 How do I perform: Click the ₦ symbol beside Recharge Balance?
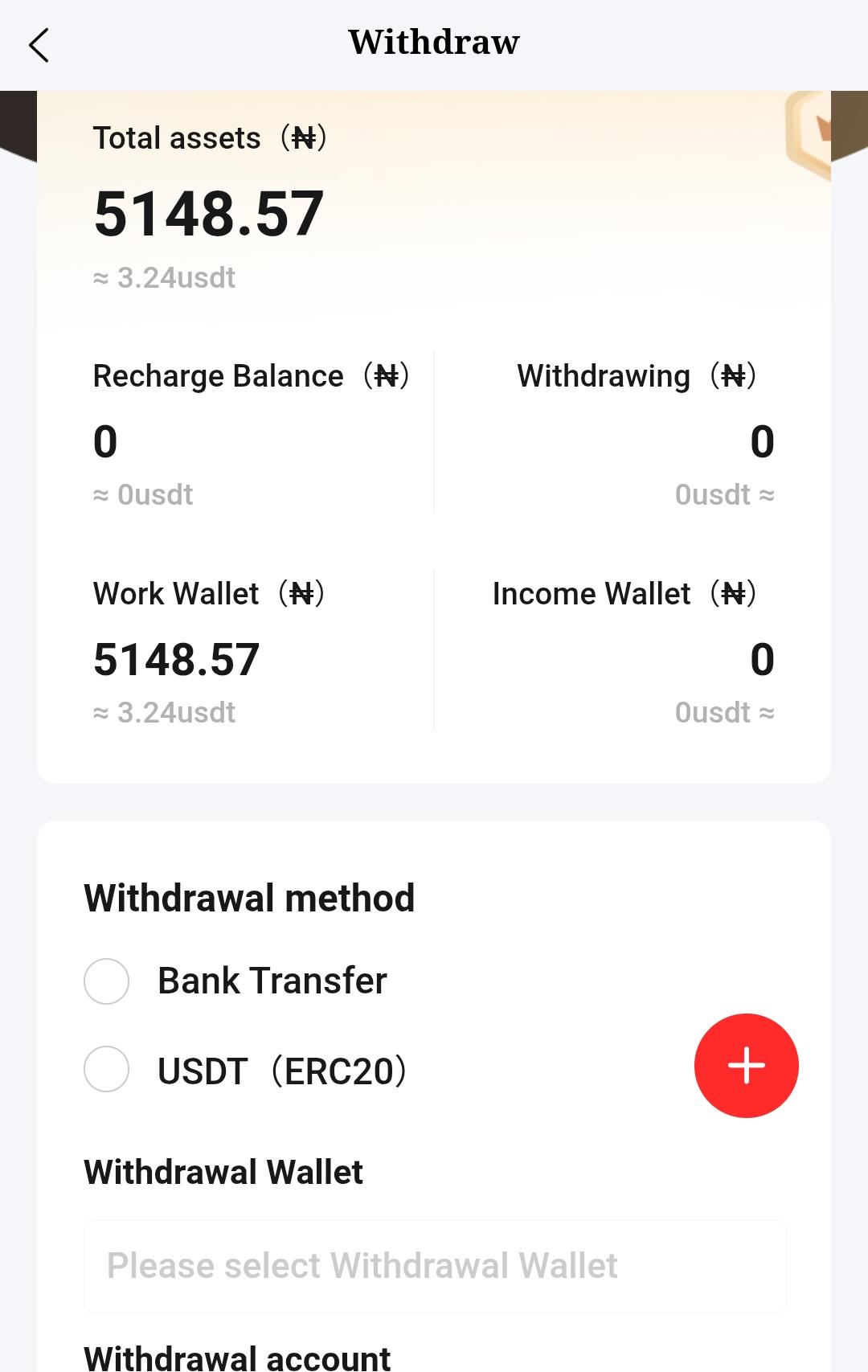(390, 375)
